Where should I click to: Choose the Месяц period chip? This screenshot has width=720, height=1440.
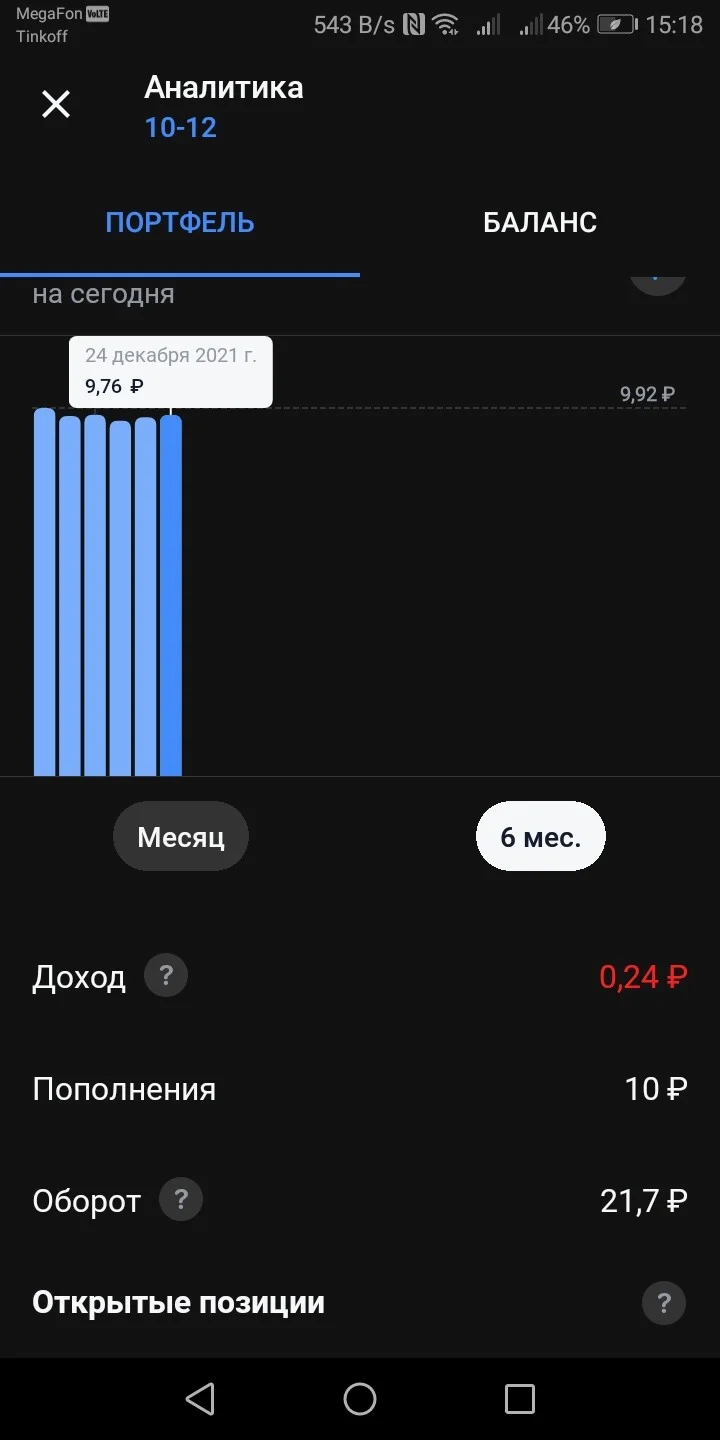tap(181, 836)
